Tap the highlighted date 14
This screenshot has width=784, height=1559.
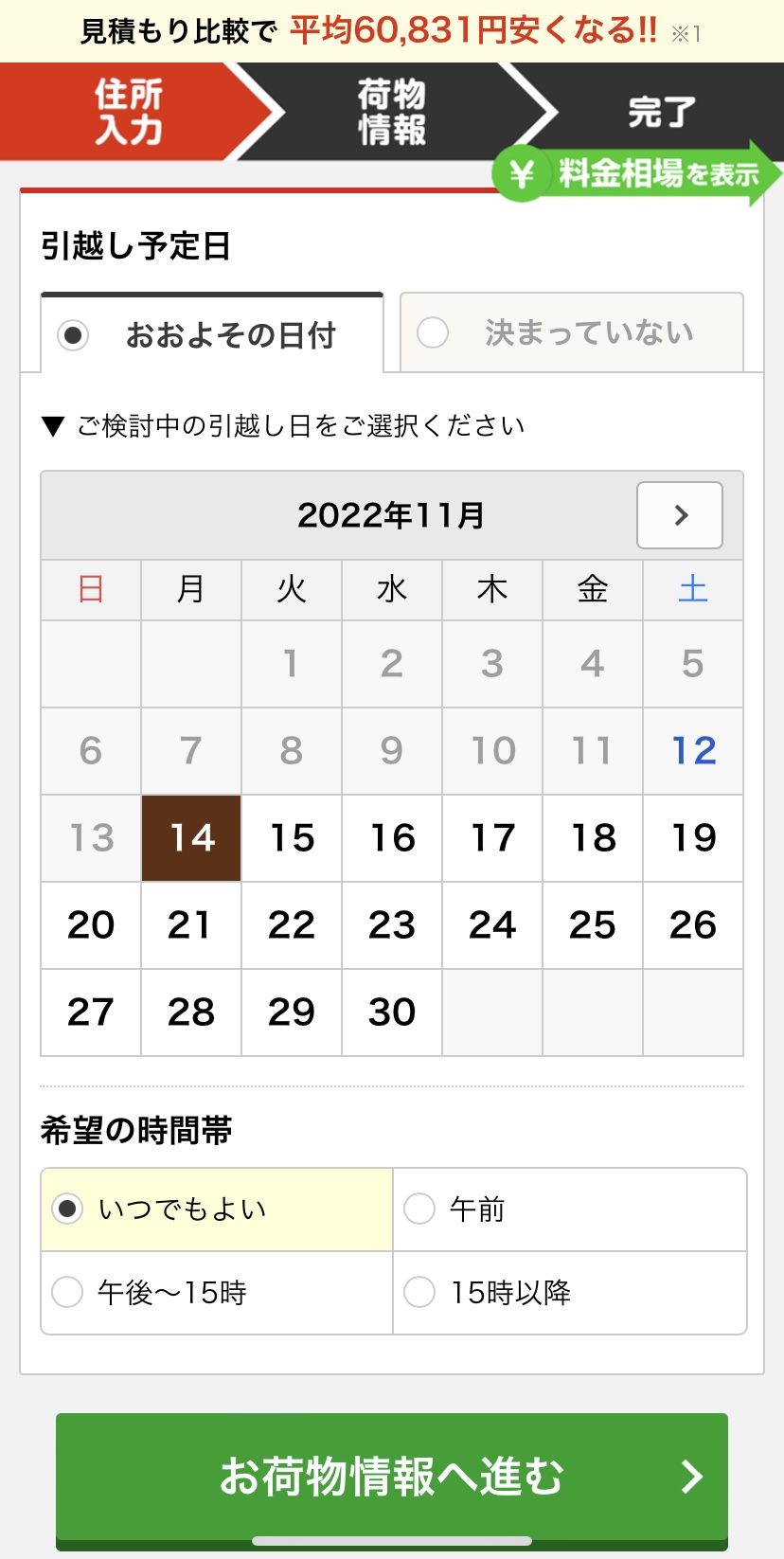click(x=191, y=838)
